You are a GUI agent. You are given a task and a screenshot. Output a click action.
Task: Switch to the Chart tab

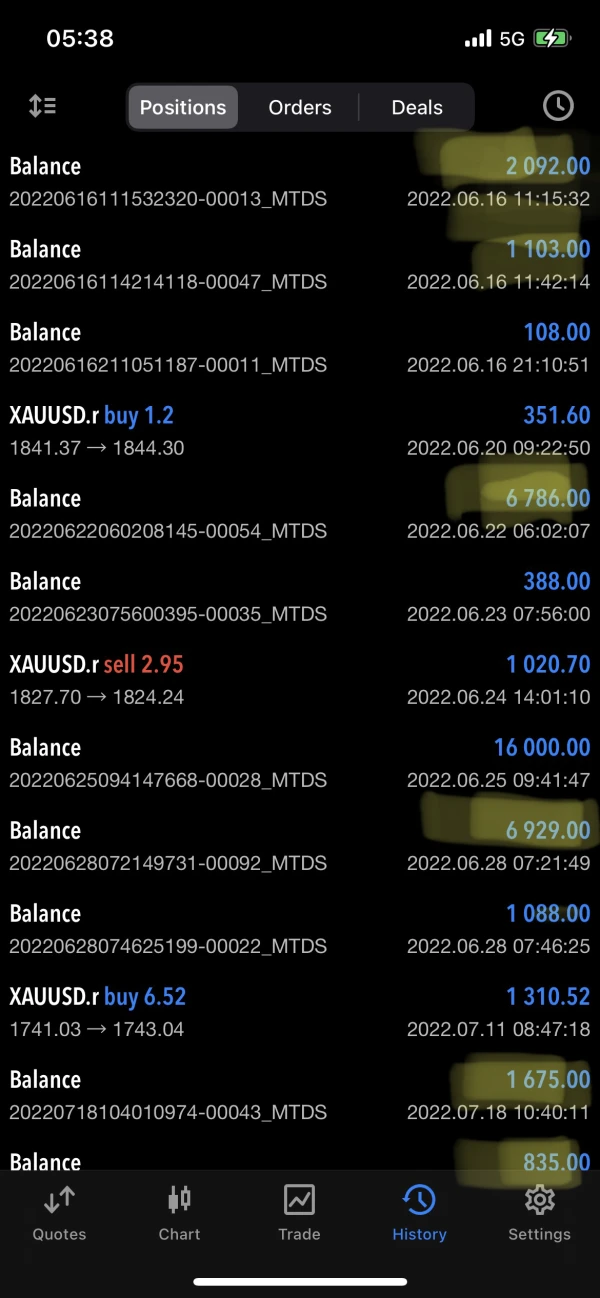[x=179, y=1213]
